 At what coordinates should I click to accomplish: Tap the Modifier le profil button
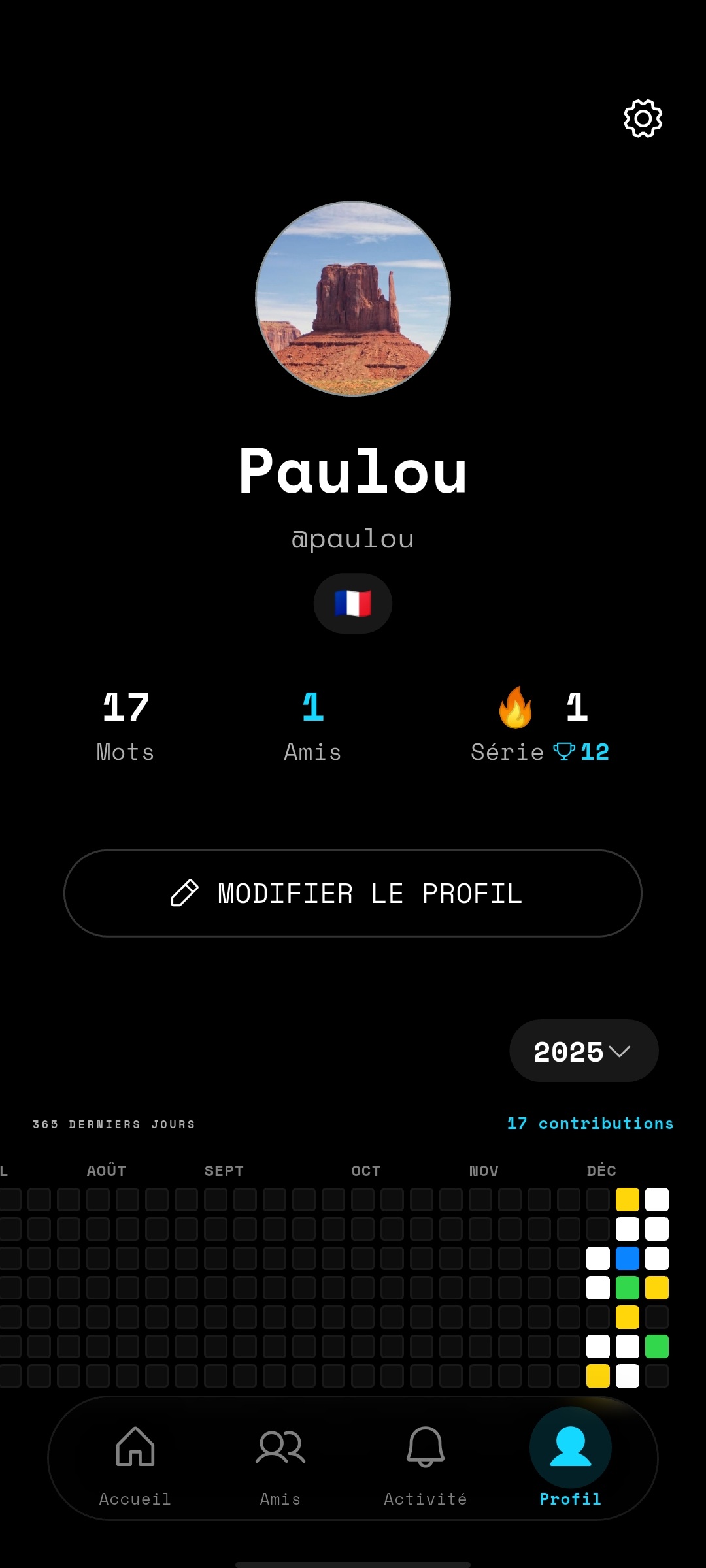coord(353,893)
